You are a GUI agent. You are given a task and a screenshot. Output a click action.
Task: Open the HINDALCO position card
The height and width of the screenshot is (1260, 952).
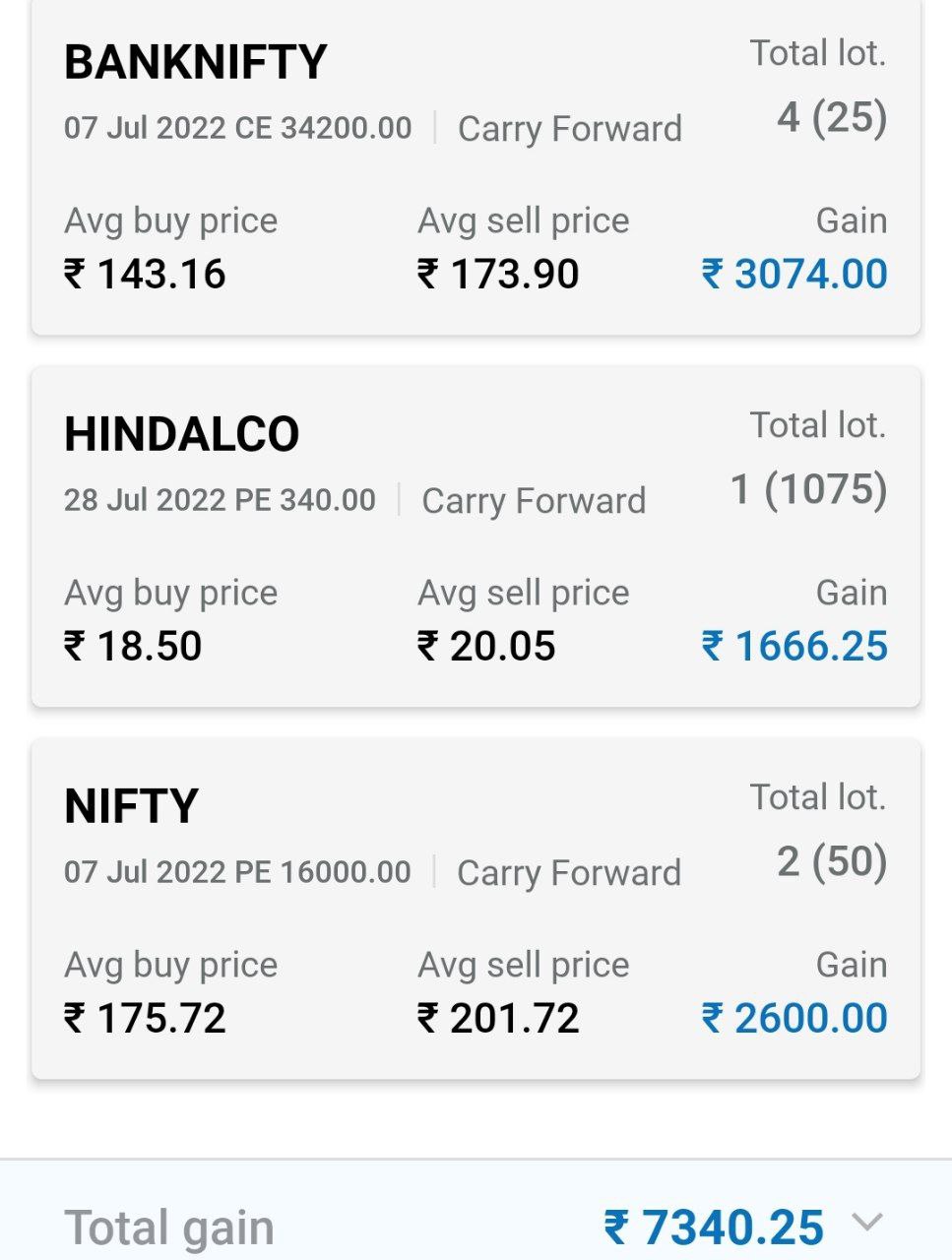(x=476, y=537)
